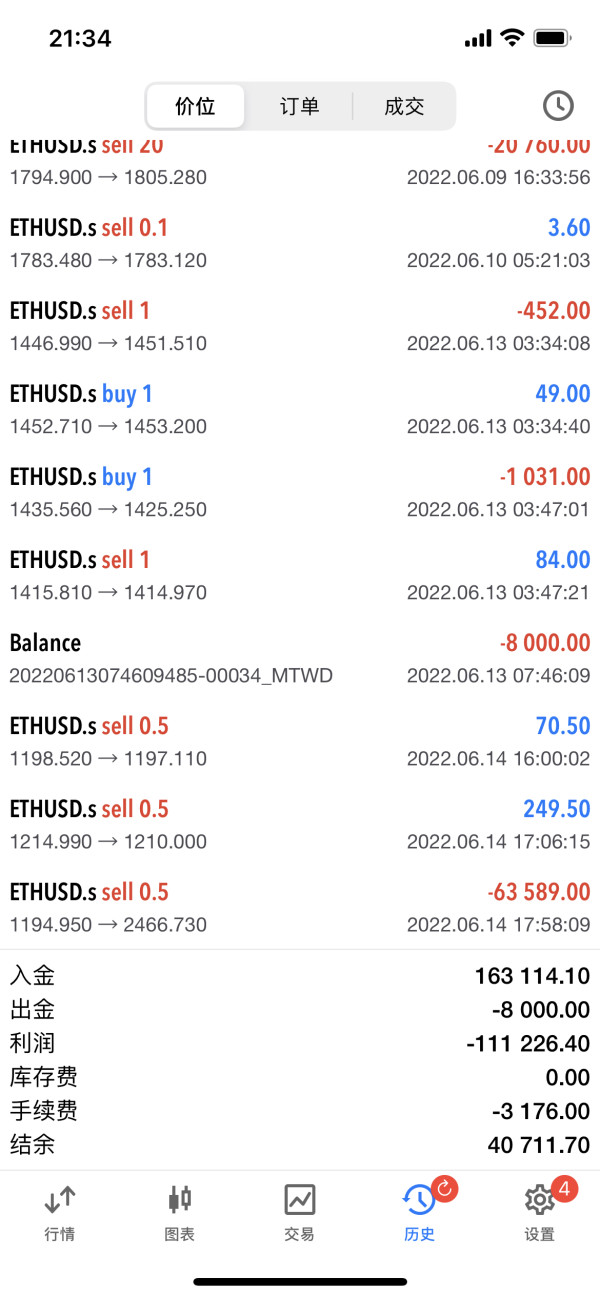This screenshot has height=1298, width=600.
Task: Select the 价位 segment
Action: (196, 106)
